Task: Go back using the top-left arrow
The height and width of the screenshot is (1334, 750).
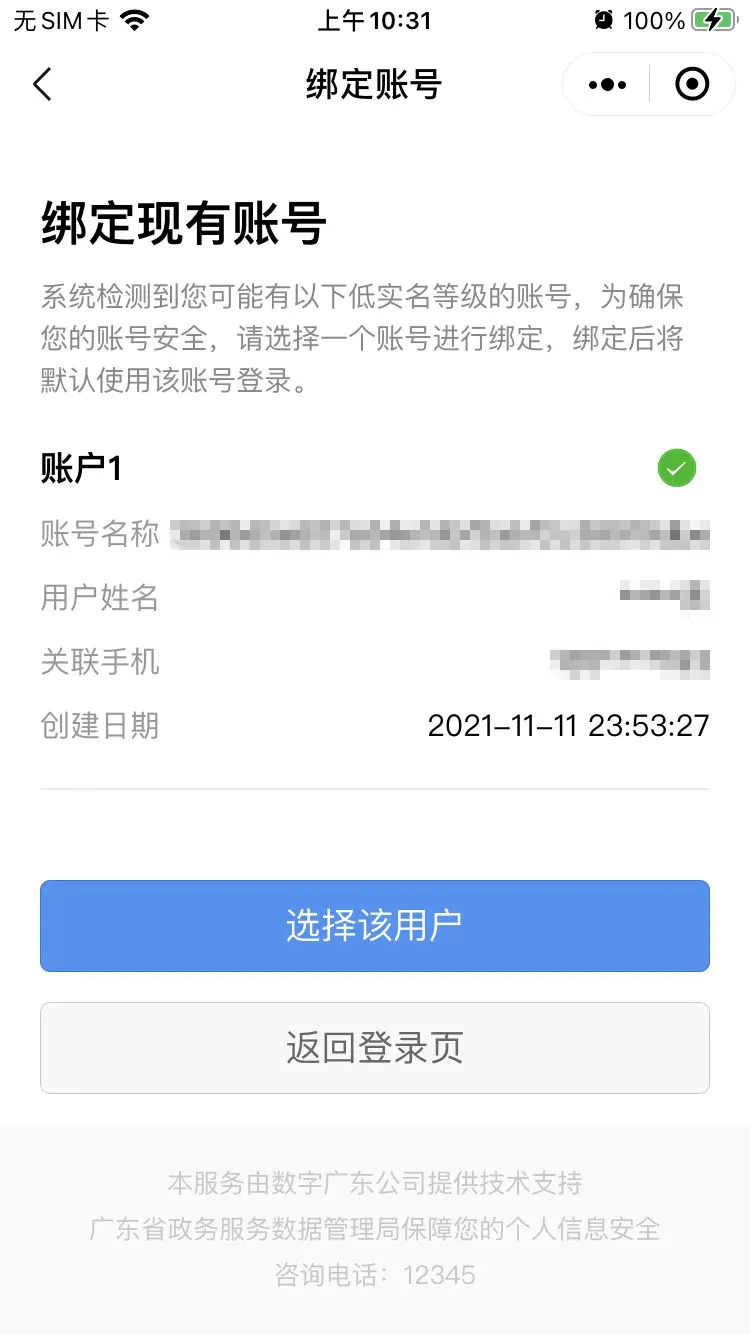Action: (x=42, y=85)
